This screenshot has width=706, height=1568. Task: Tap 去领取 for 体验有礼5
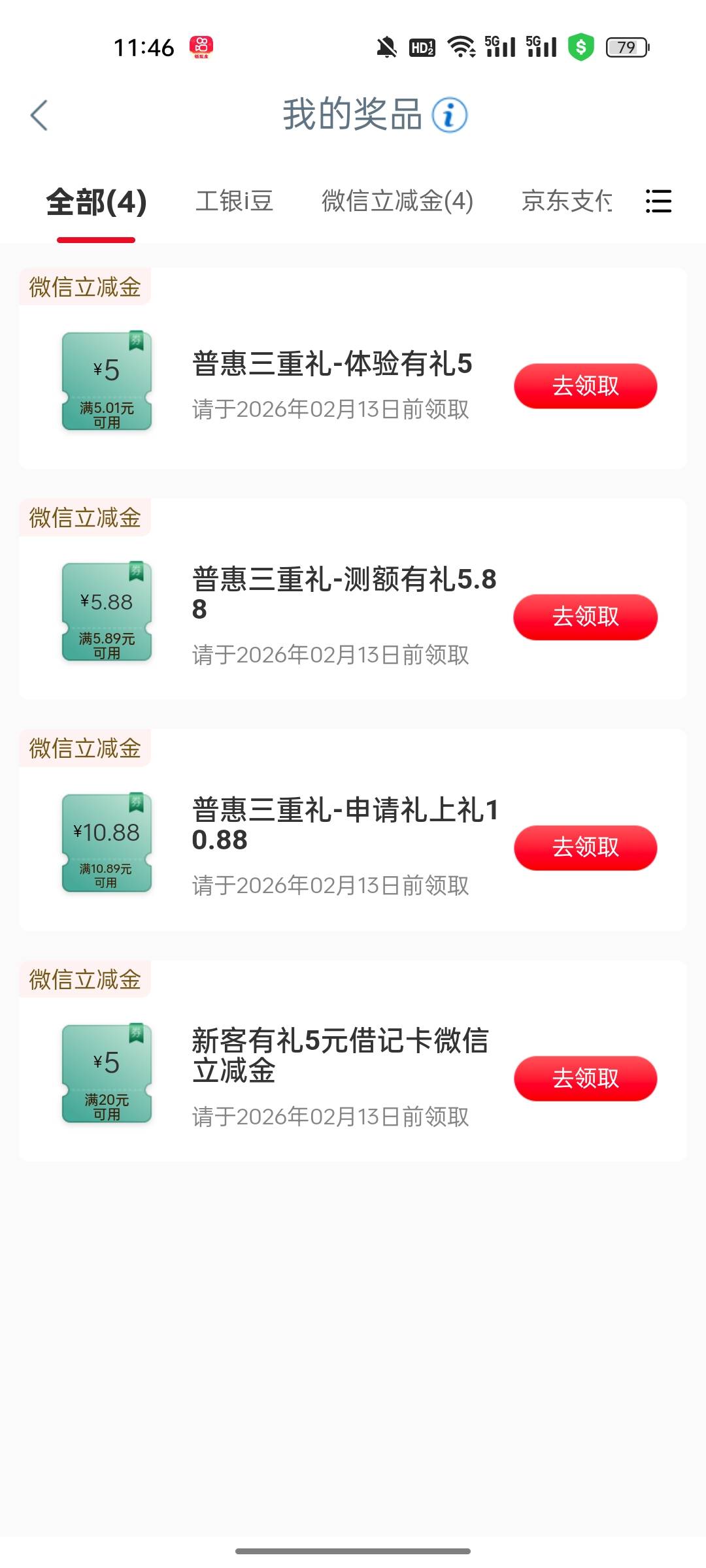click(x=585, y=386)
